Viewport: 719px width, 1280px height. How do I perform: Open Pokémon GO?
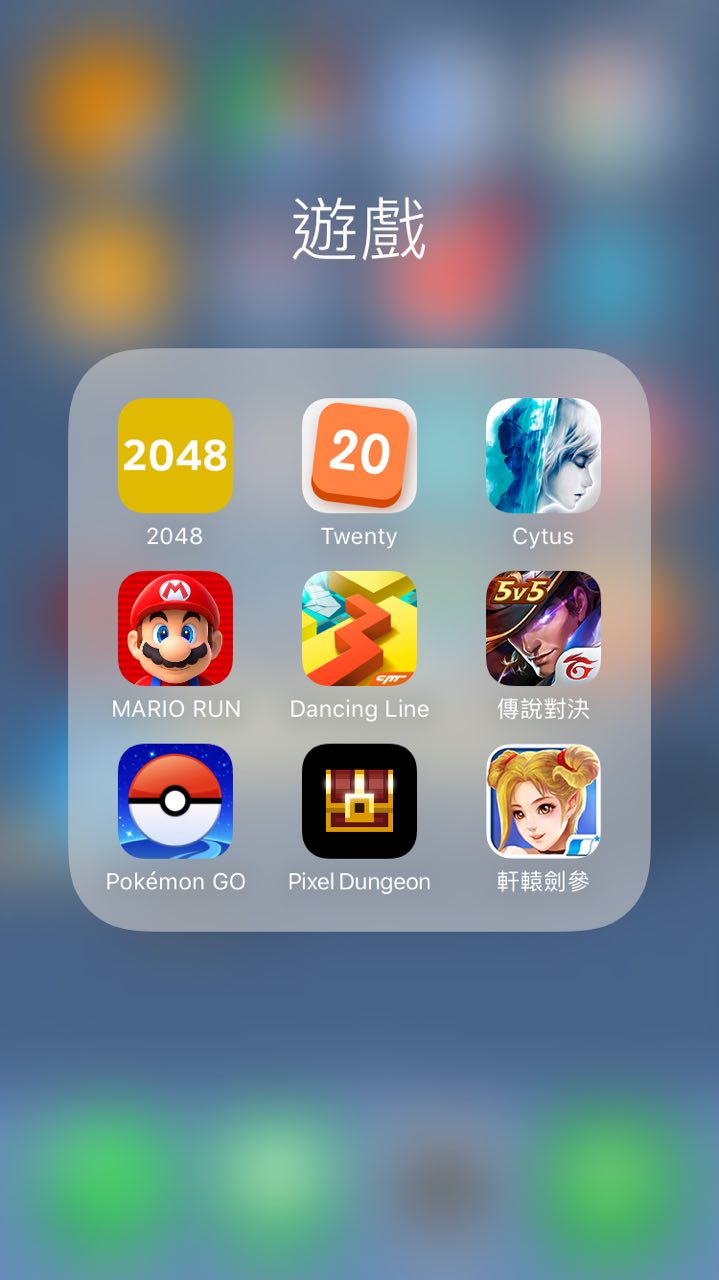coord(175,801)
